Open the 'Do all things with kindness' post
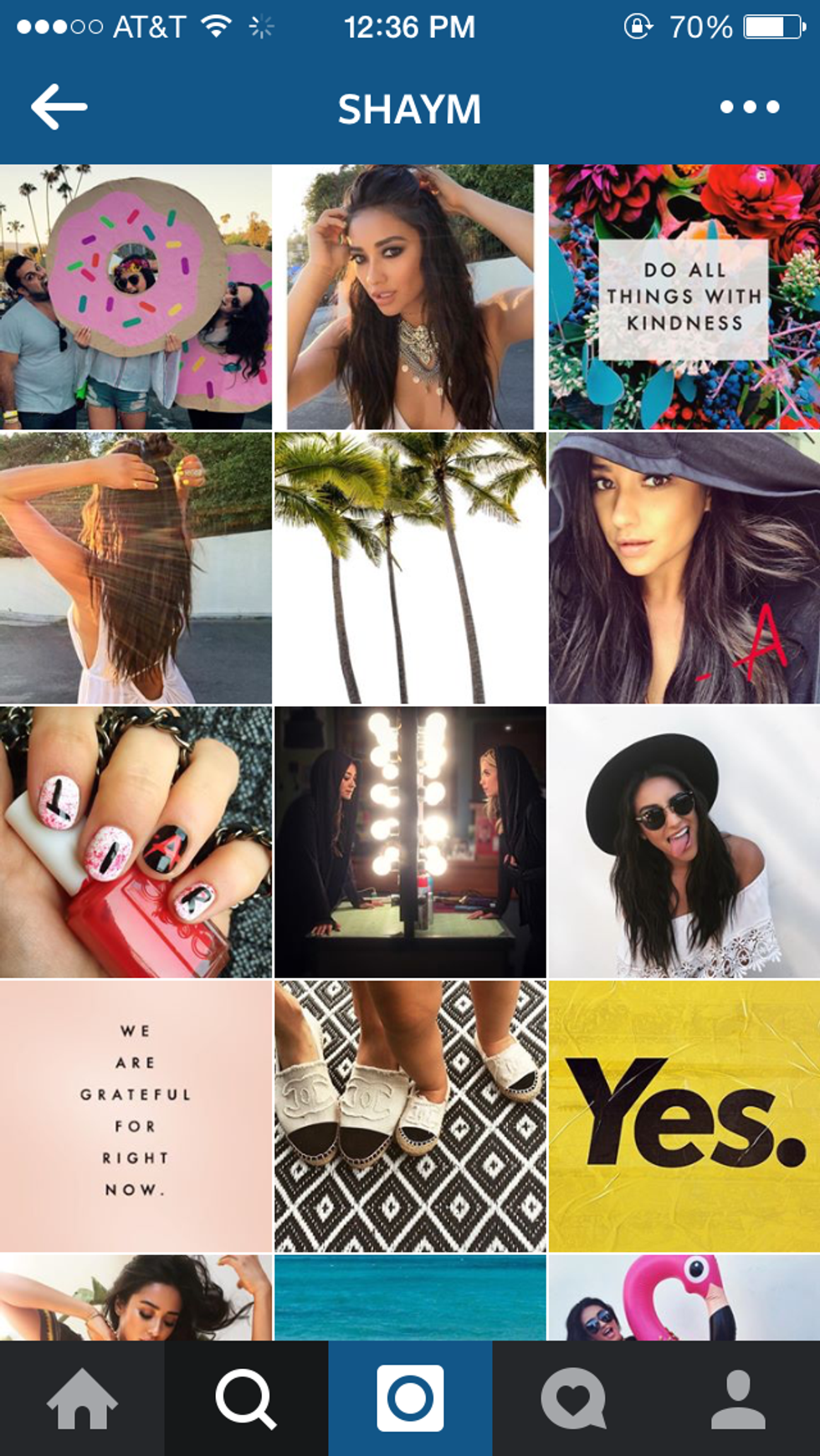This screenshot has width=820, height=1456. tap(684, 297)
